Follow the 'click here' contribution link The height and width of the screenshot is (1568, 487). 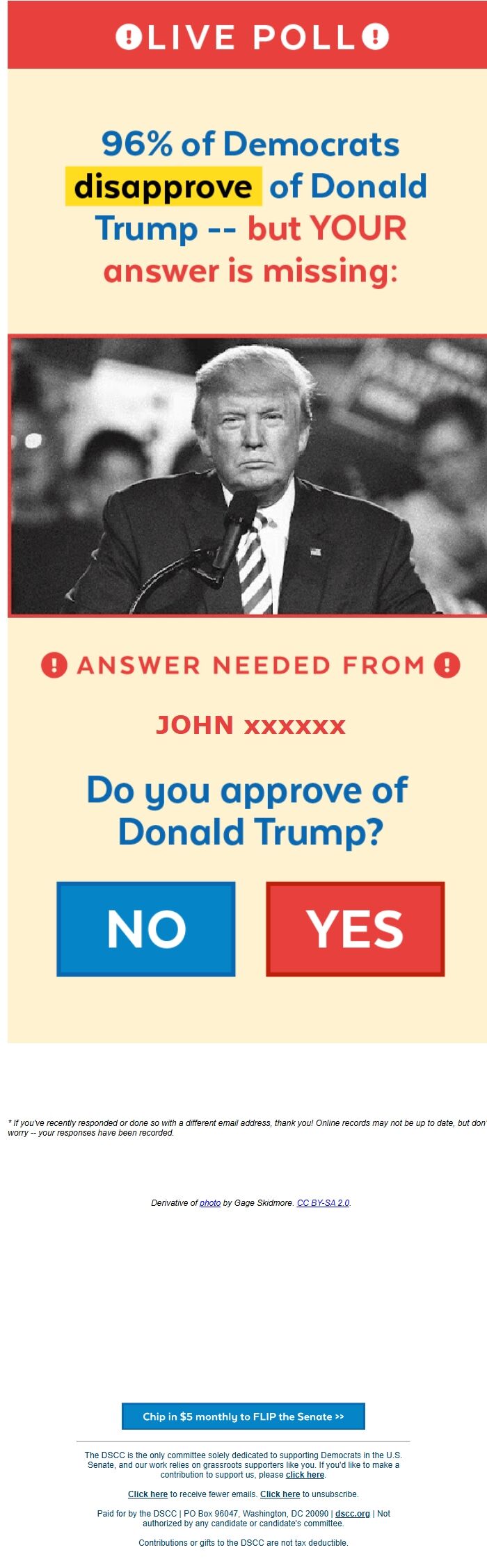(305, 1475)
